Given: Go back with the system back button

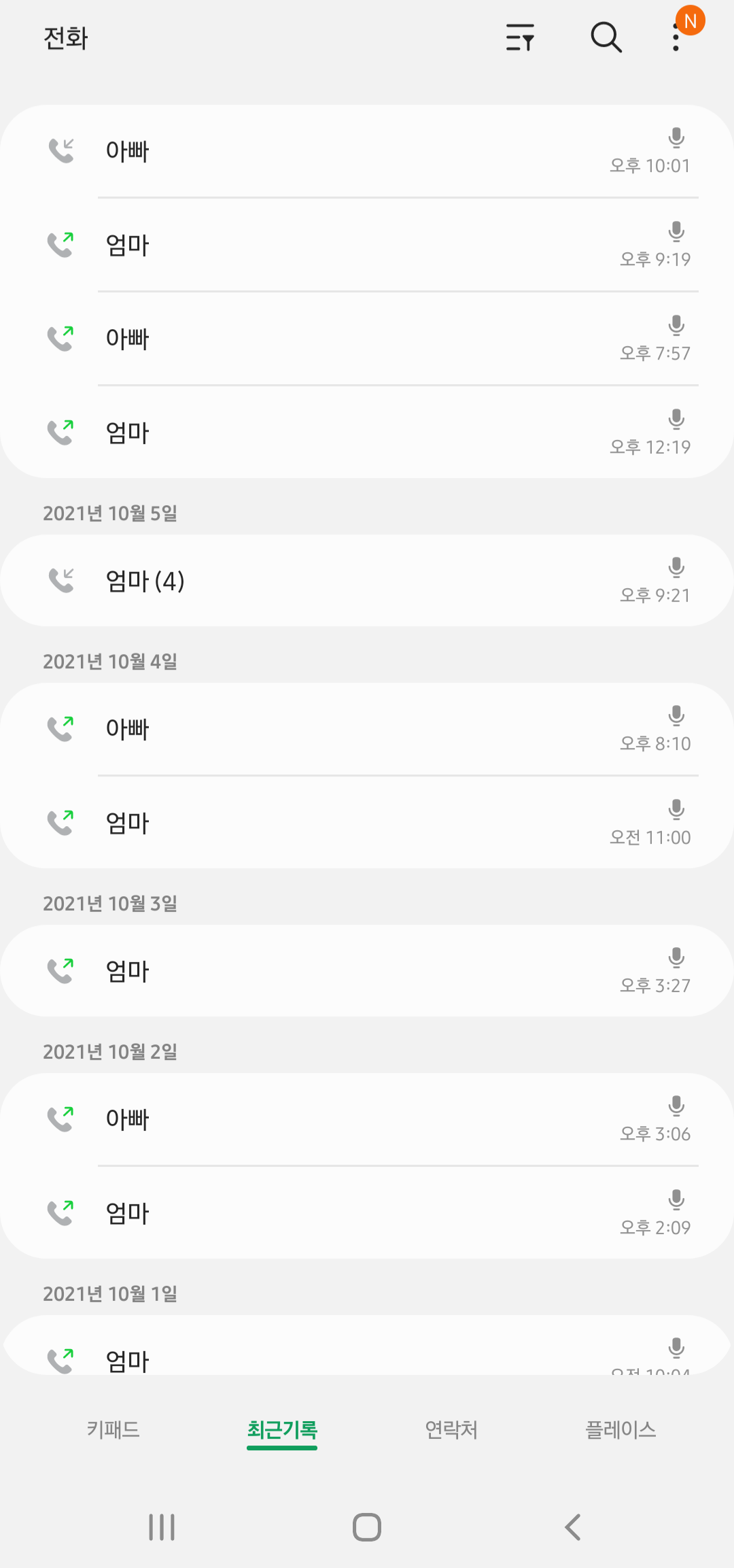Looking at the screenshot, I should tap(573, 1527).
